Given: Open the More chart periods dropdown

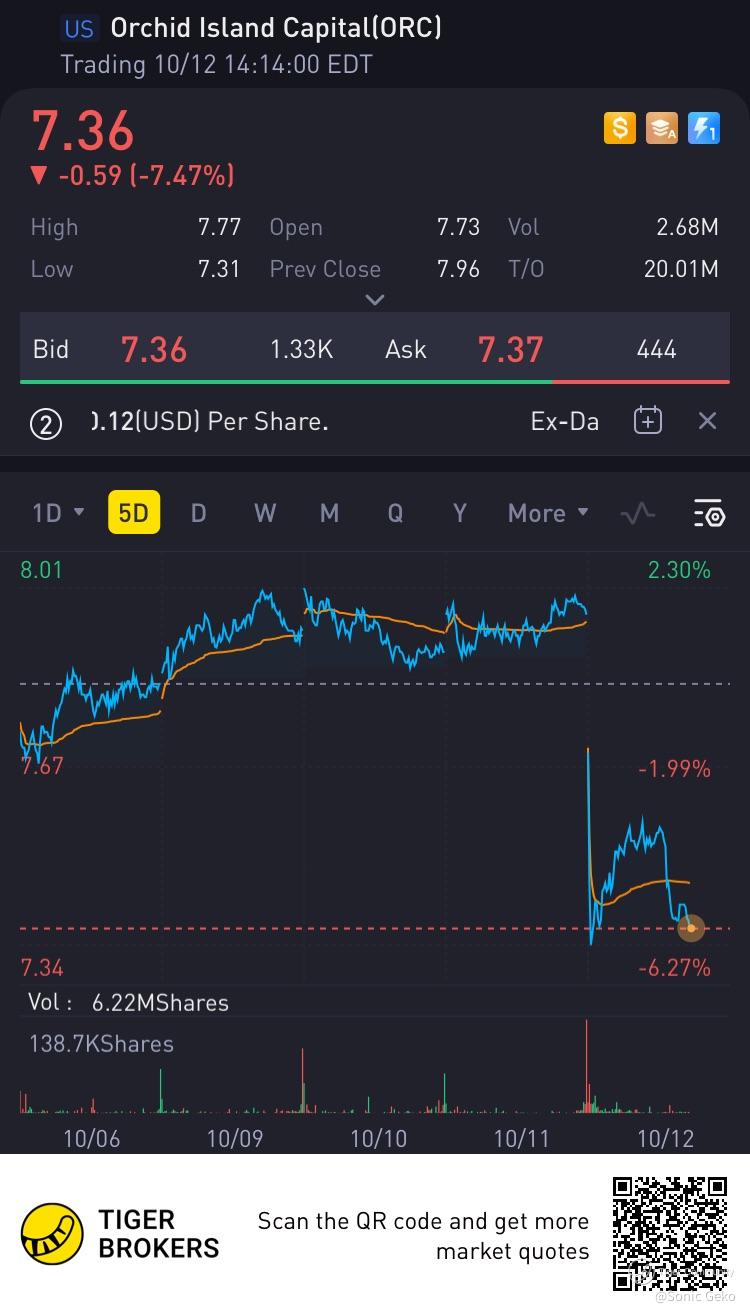Looking at the screenshot, I should [547, 513].
